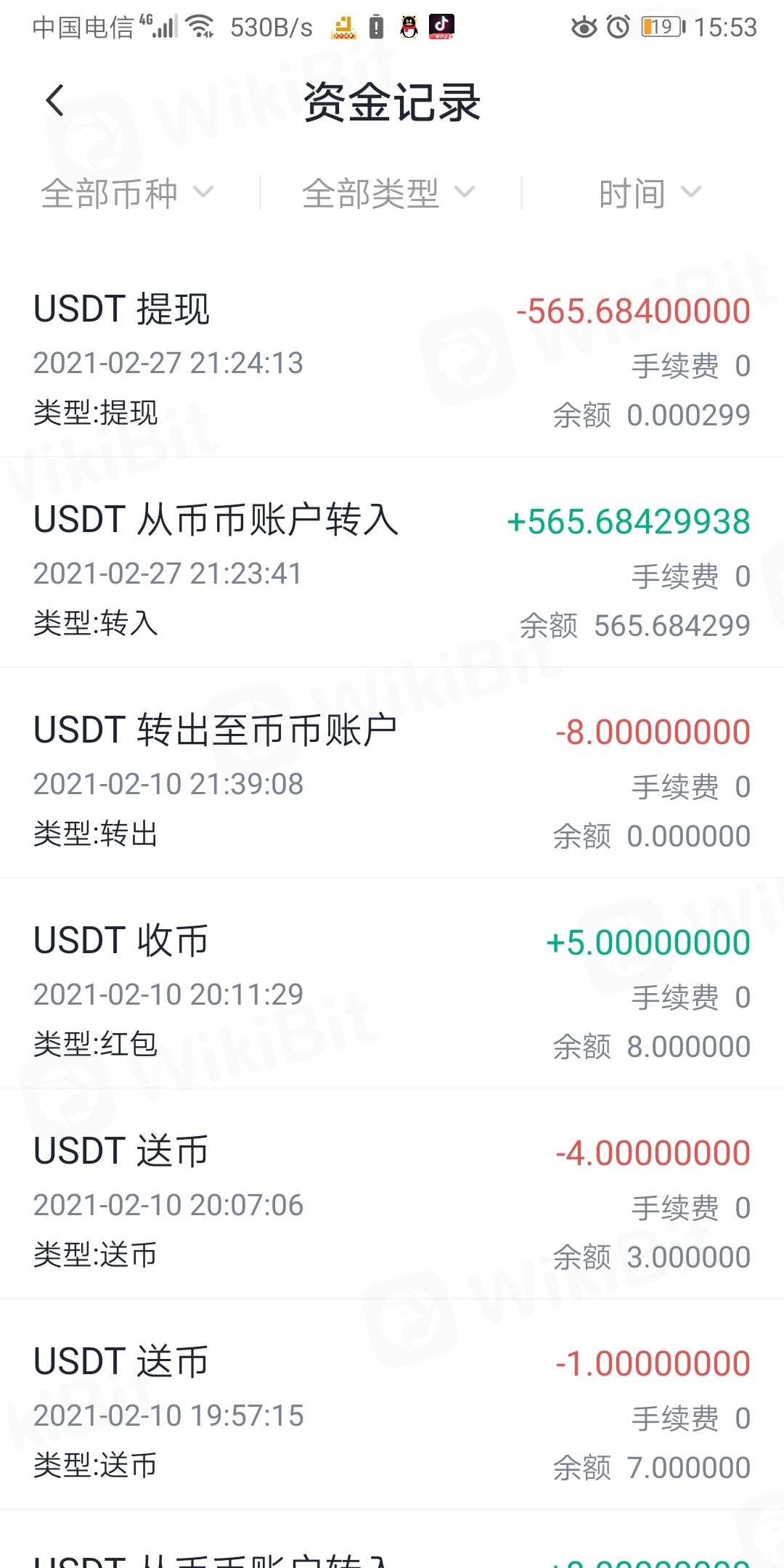Open the USDT 提现 record of -565.684
Image resolution: width=784 pixels, height=1568 pixels.
coord(392,361)
